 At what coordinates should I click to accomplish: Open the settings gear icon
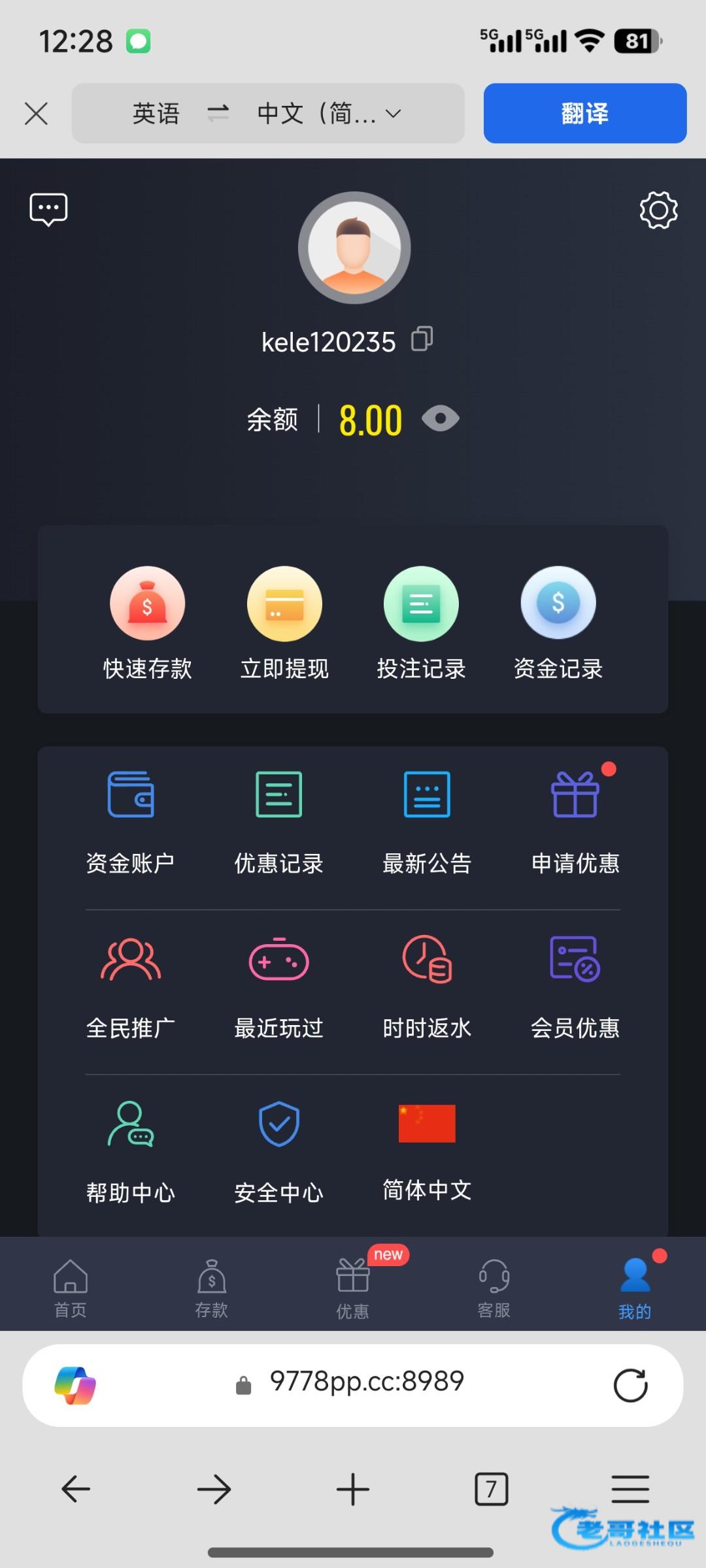point(658,210)
